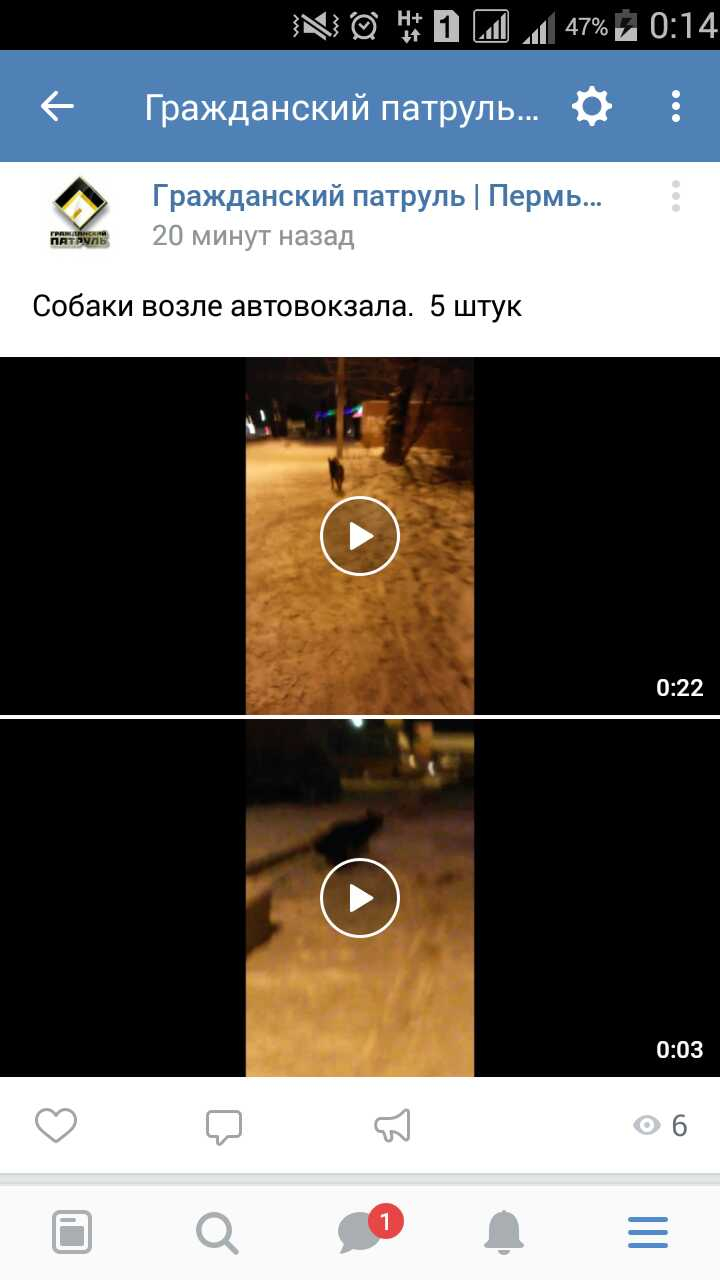Tap the Гражданский патруль avatar
Viewport: 720px width, 1280px height.
(80, 212)
